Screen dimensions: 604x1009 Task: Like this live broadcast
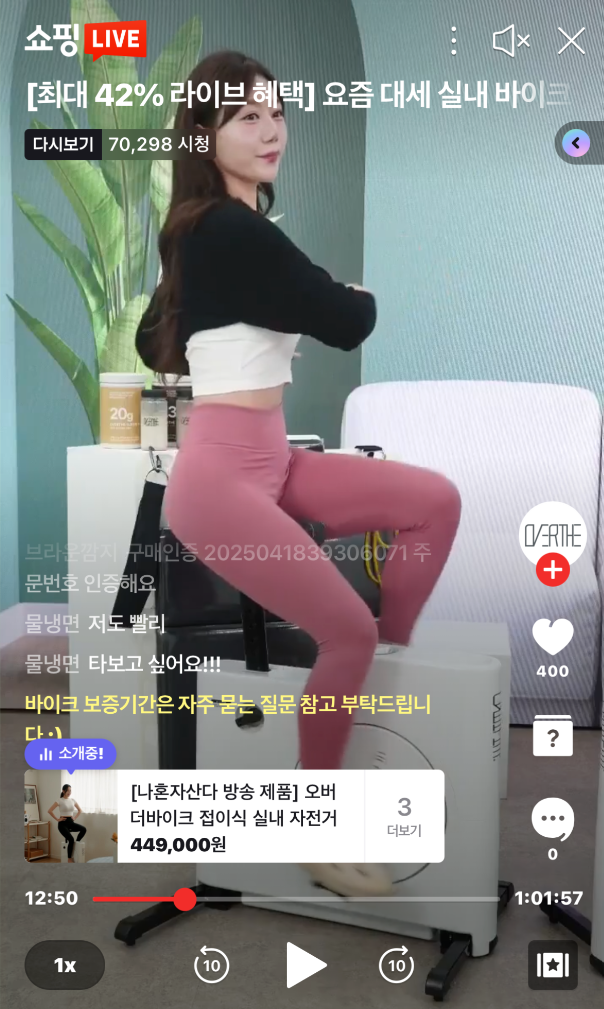click(x=552, y=638)
